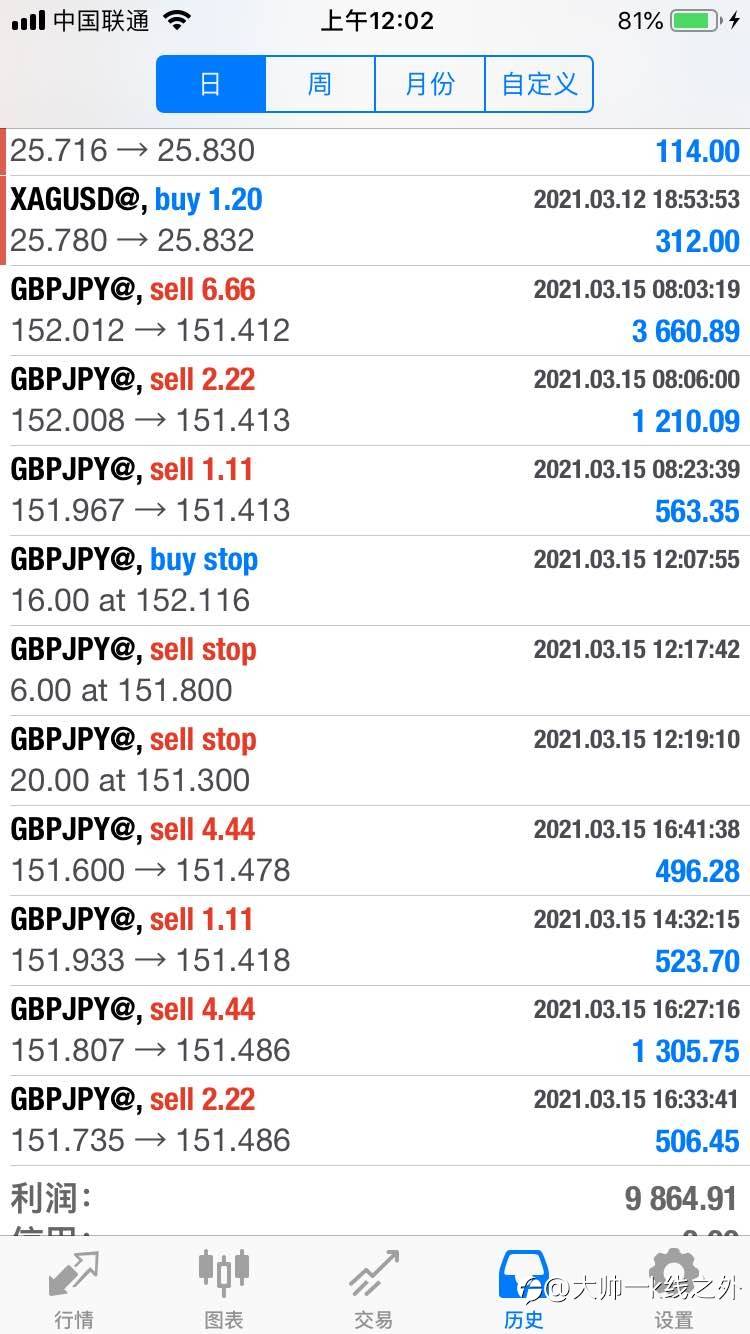Screen dimensions: 750x1334
Task: Open the 设置 settings tab
Action: pos(674,1288)
